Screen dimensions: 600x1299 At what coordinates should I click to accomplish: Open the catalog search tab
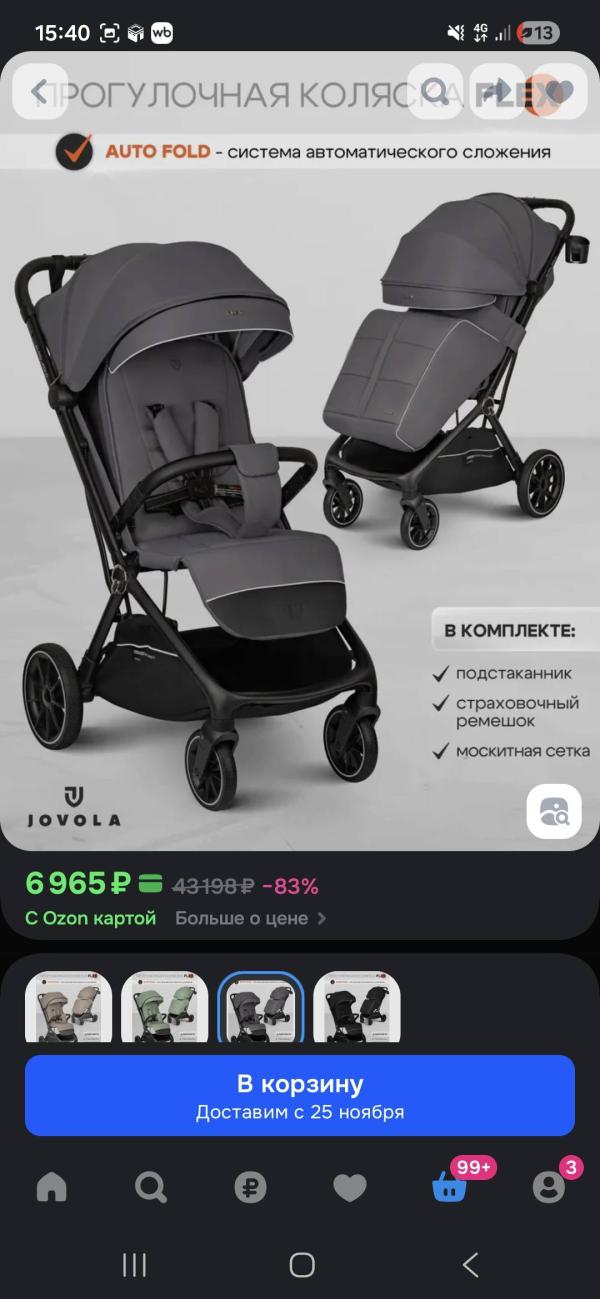pyautogui.click(x=151, y=1187)
